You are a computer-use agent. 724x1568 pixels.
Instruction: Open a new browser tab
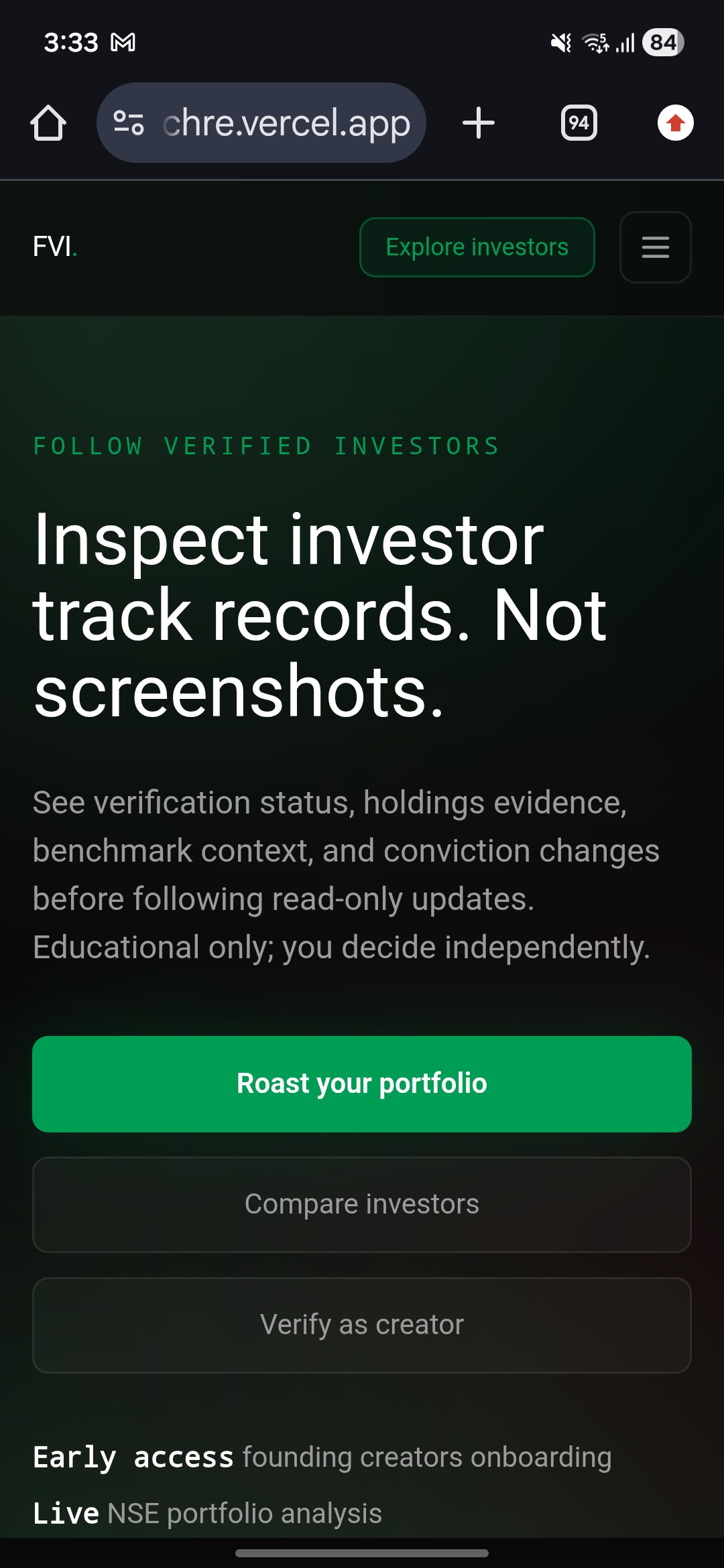[x=479, y=123]
